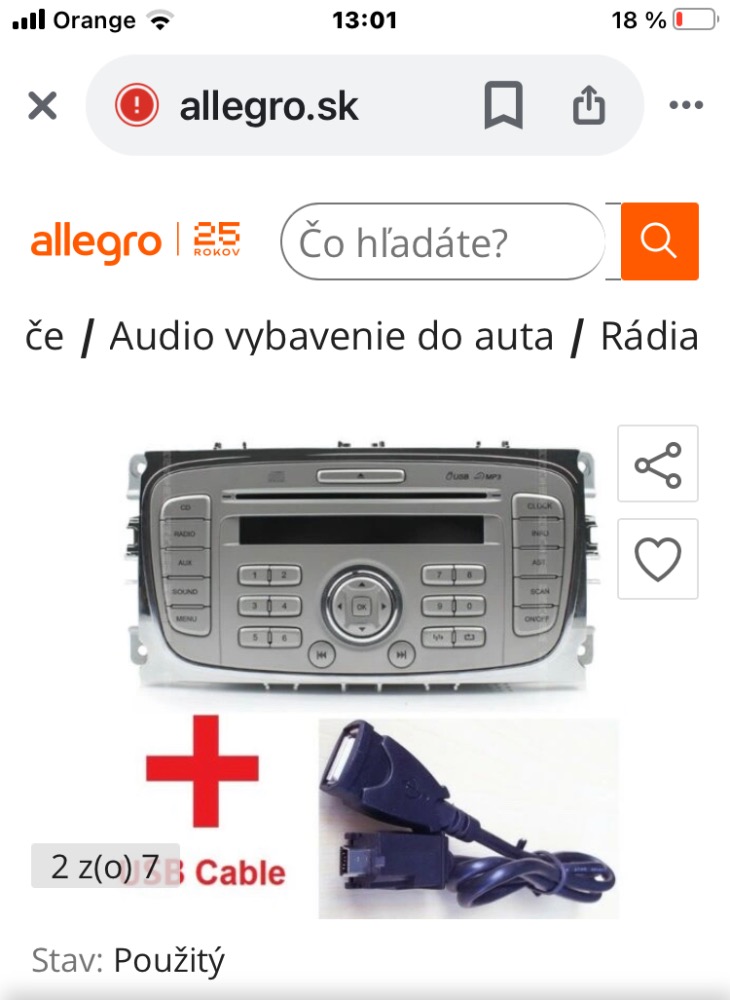730x1000 pixels.
Task: Open the browser overflow menu
Action: [686, 105]
